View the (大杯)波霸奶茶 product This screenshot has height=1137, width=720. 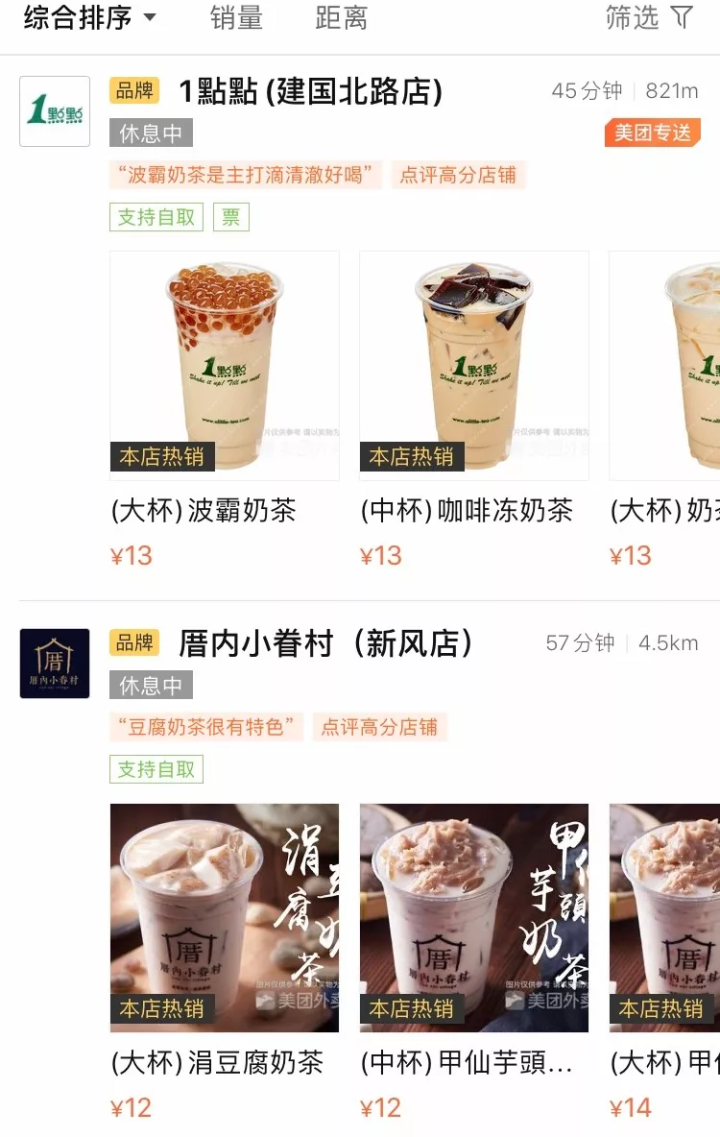[x=224, y=365]
